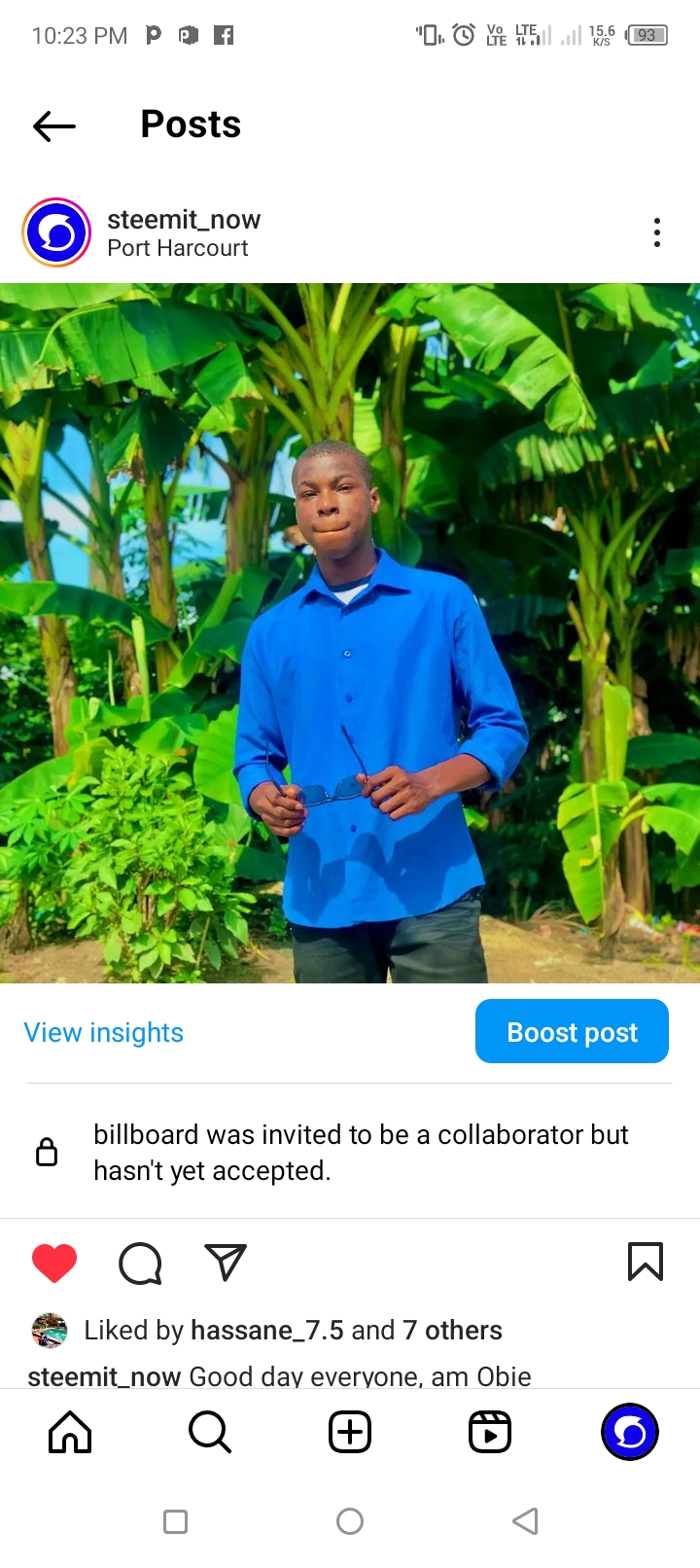The image size is (700, 1568).
Task: Open comments via the speech bubble icon
Action: coord(140,1263)
